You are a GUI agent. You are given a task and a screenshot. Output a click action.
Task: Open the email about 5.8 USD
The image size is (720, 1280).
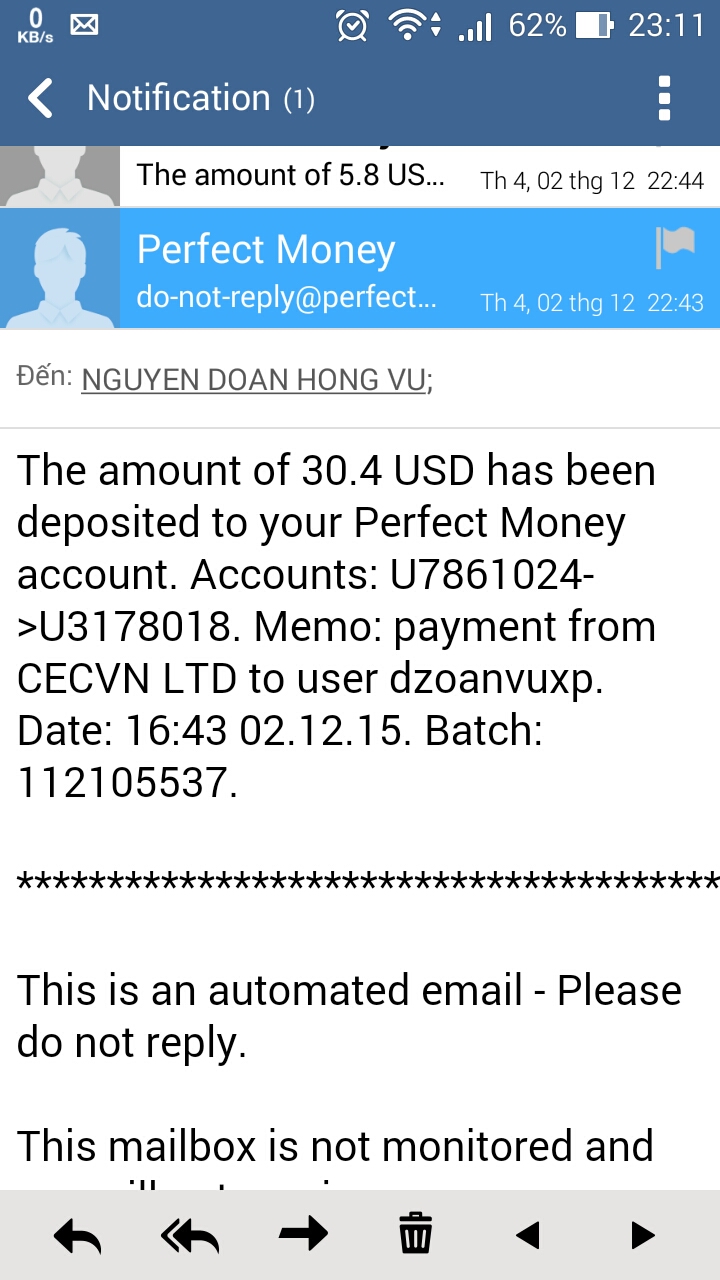pyautogui.click(x=400, y=177)
